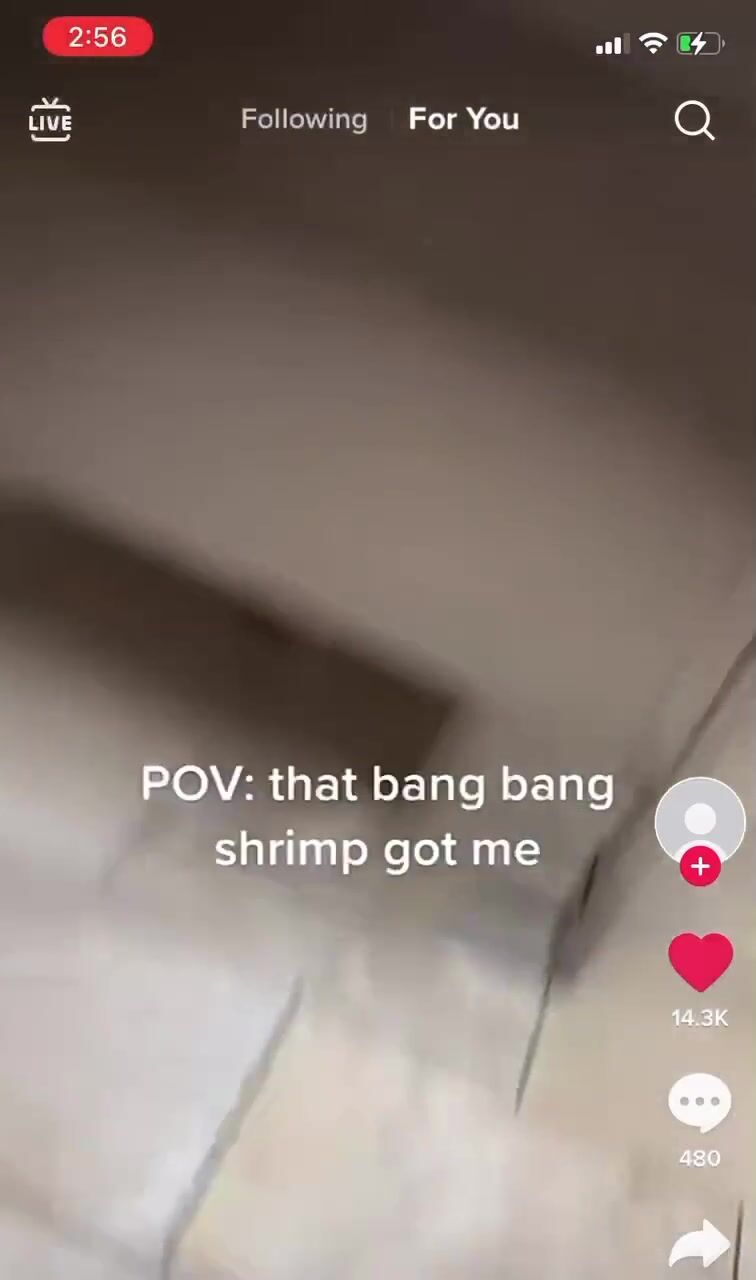Select the For You tab

coord(464,119)
